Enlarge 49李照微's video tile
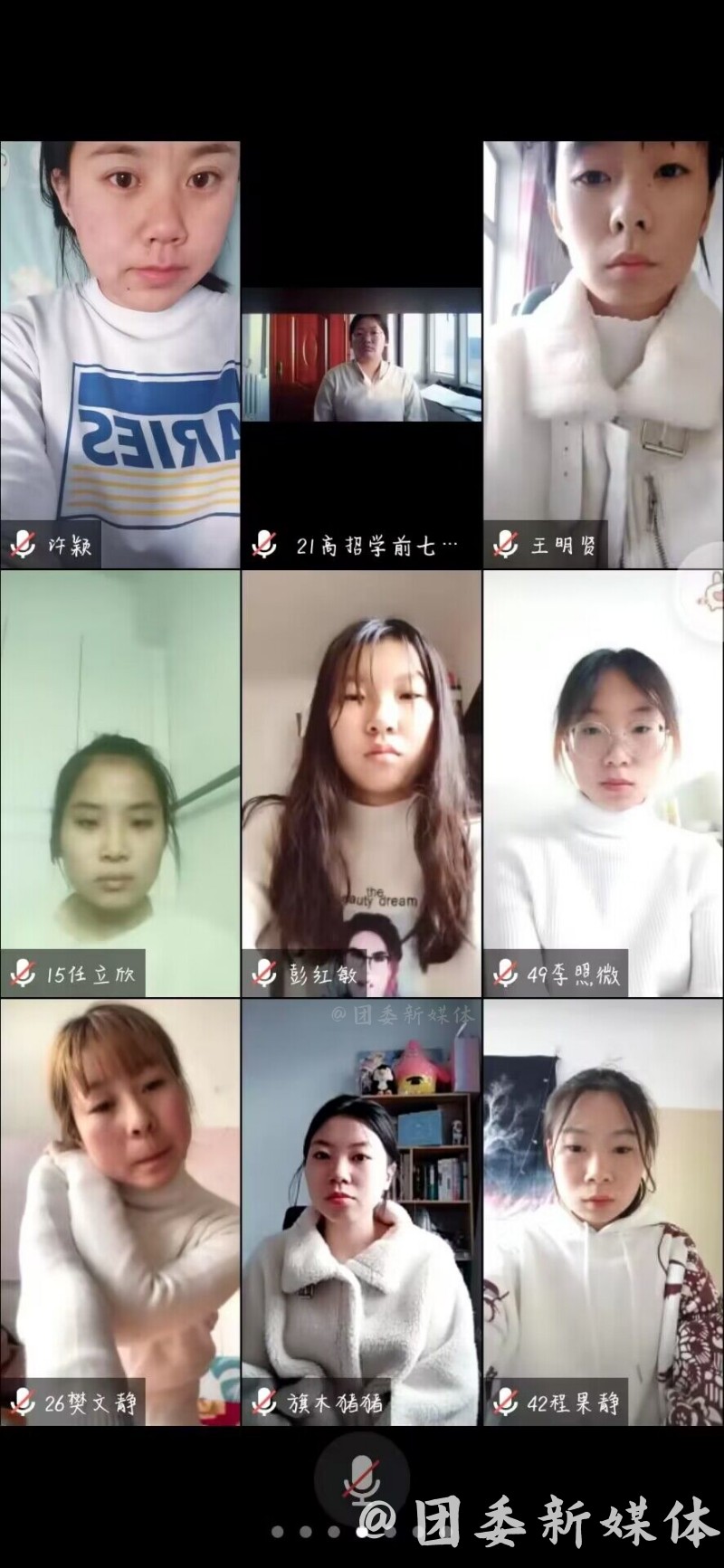This screenshot has width=724, height=1568. (603, 784)
